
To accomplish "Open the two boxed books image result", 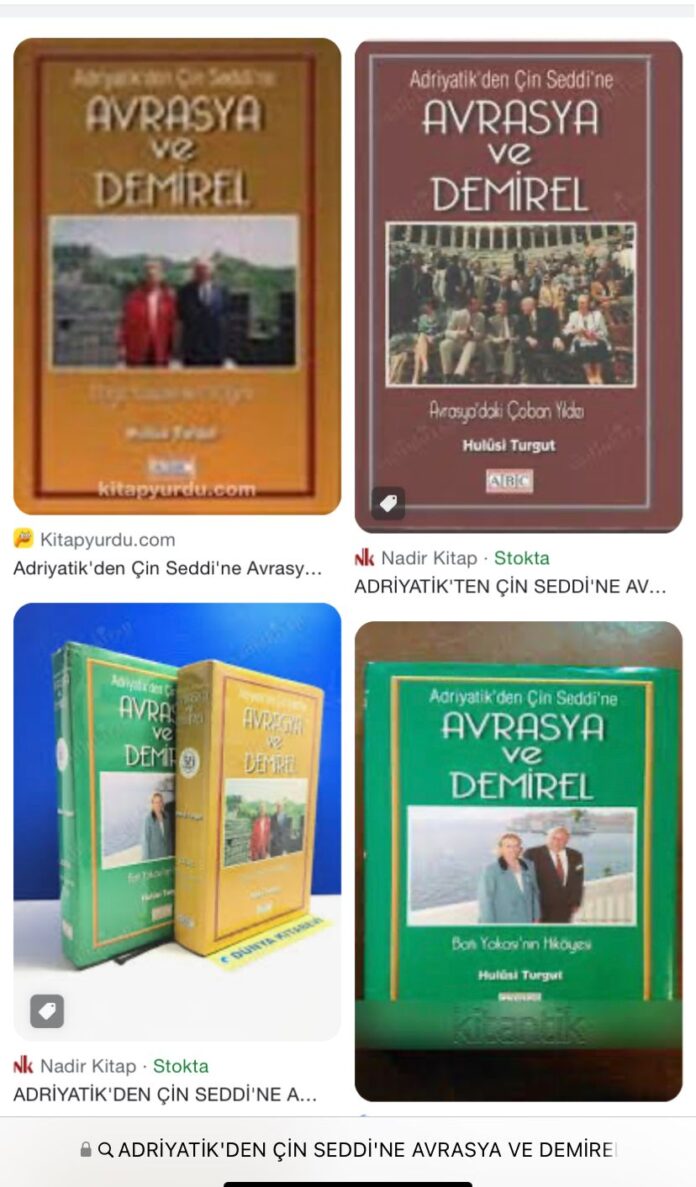I will [177, 820].
